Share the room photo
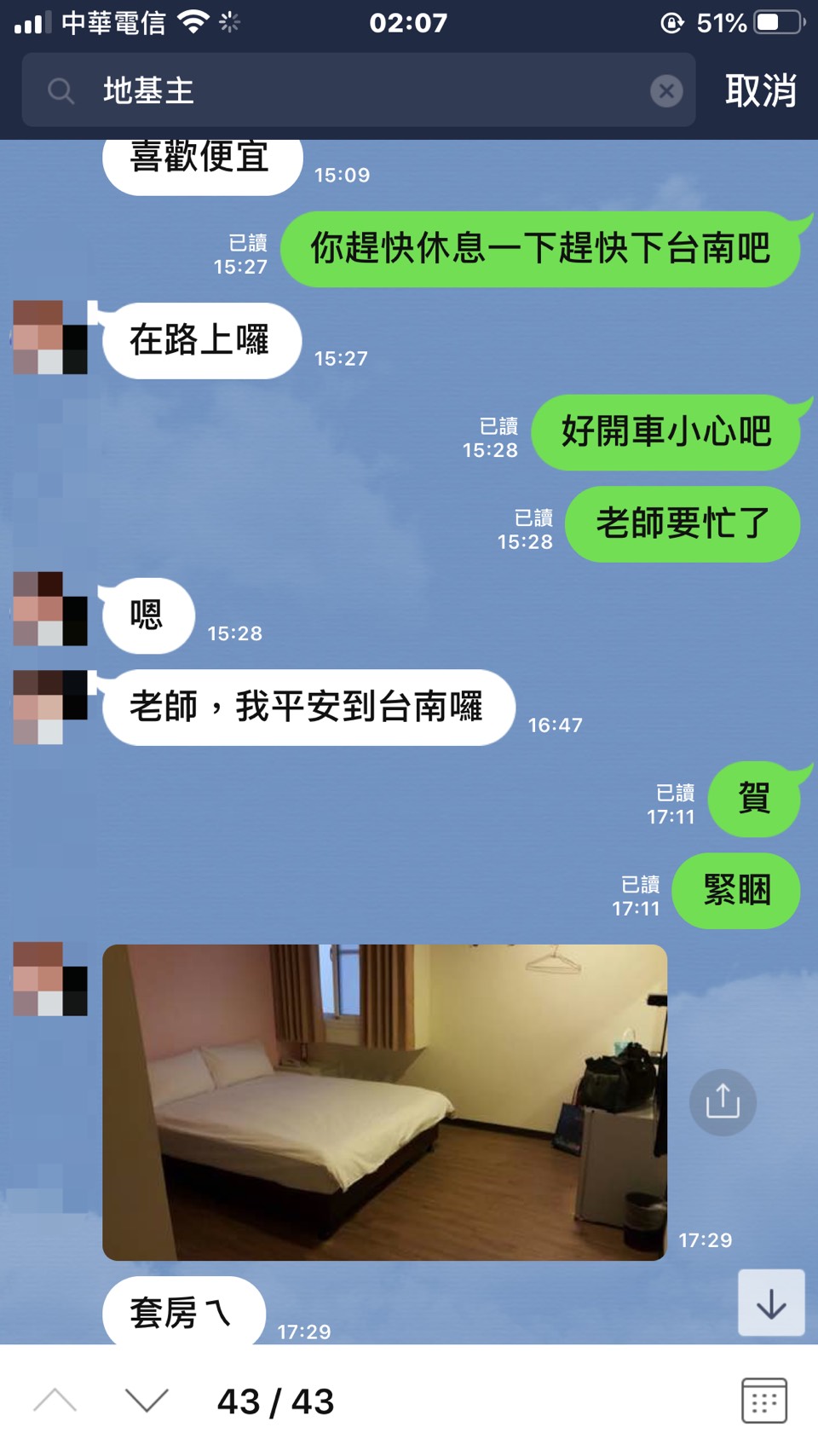Image resolution: width=818 pixels, height=1456 pixels. point(723,1102)
